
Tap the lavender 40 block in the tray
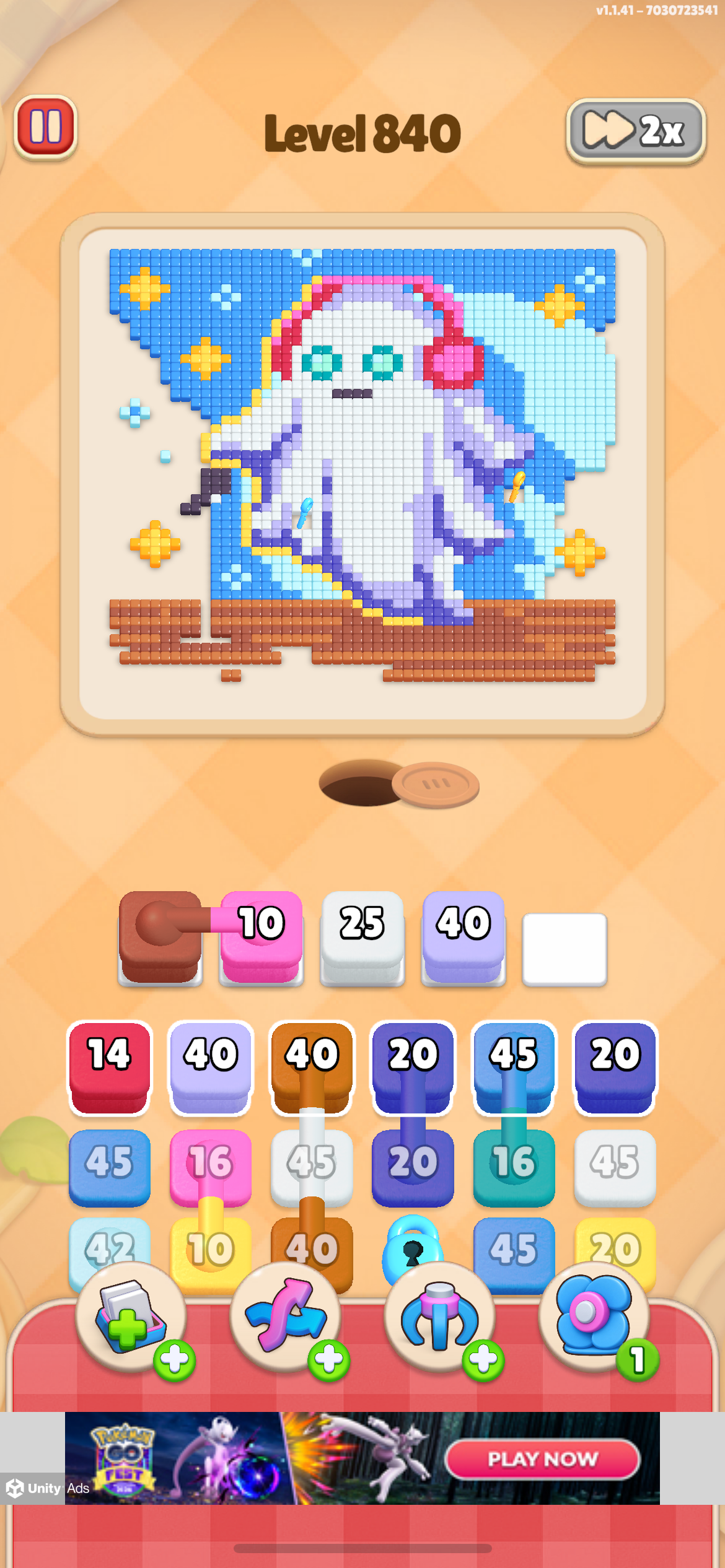tap(464, 936)
